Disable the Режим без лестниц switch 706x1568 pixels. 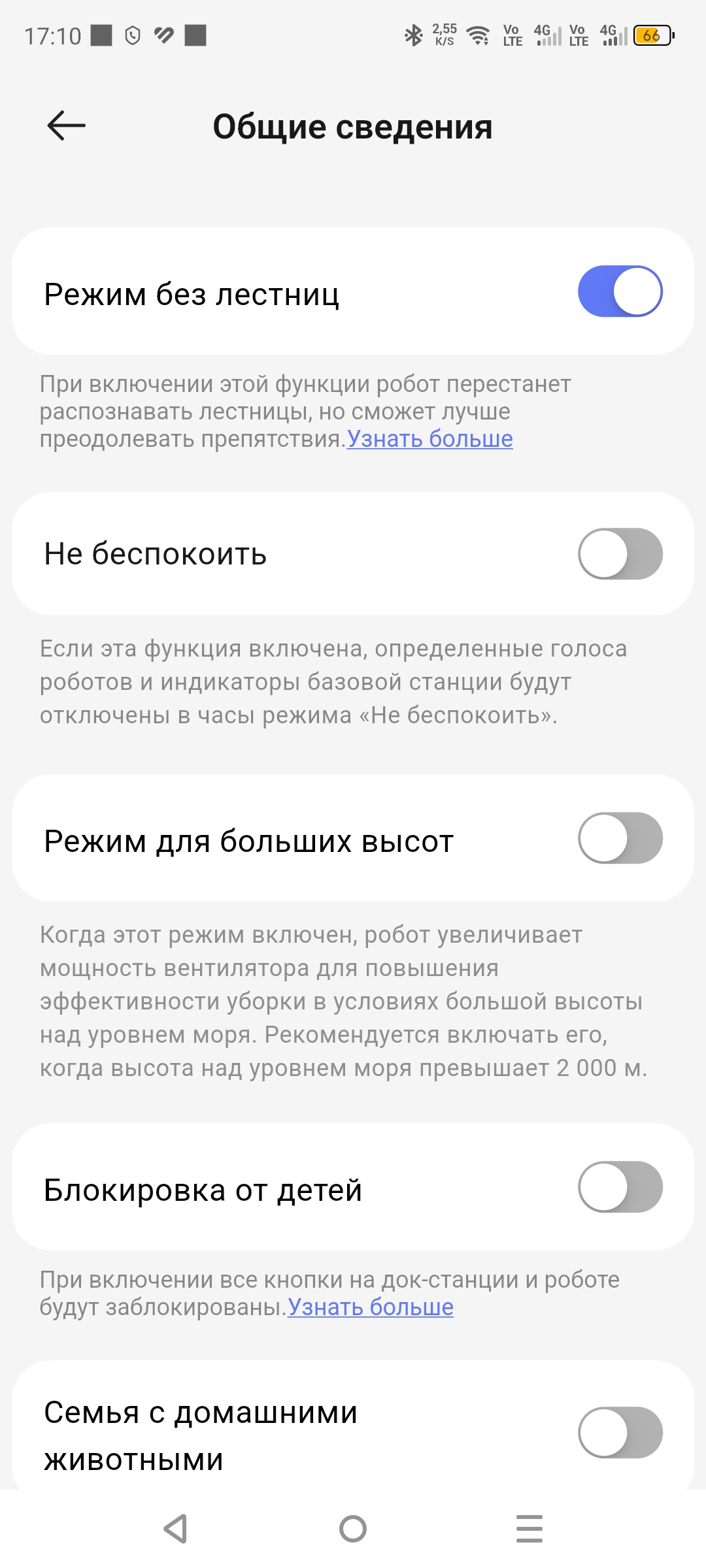click(620, 291)
